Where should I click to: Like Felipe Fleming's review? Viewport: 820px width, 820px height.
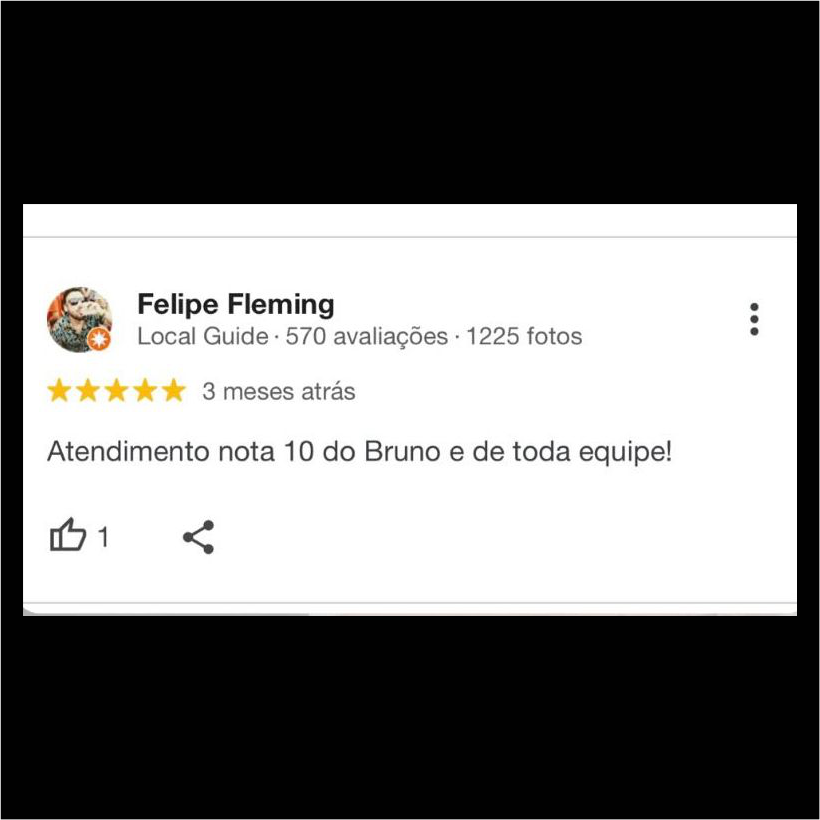pos(68,537)
